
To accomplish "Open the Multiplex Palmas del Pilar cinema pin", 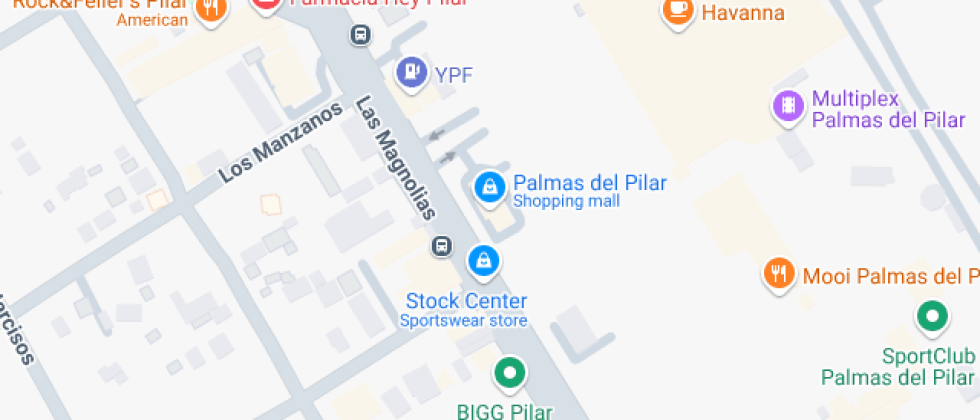I will (x=790, y=105).
